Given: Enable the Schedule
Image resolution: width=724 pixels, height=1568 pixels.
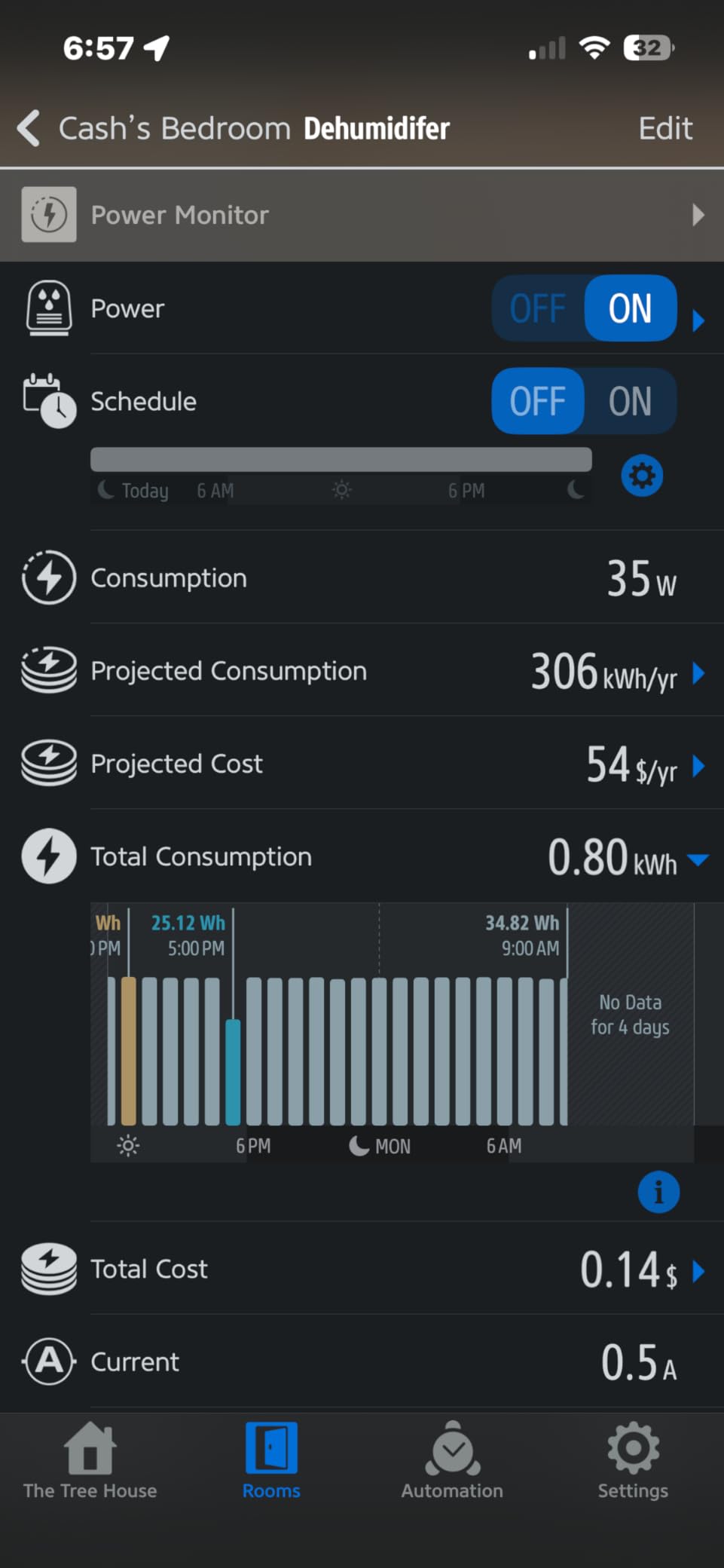Looking at the screenshot, I should point(630,401).
